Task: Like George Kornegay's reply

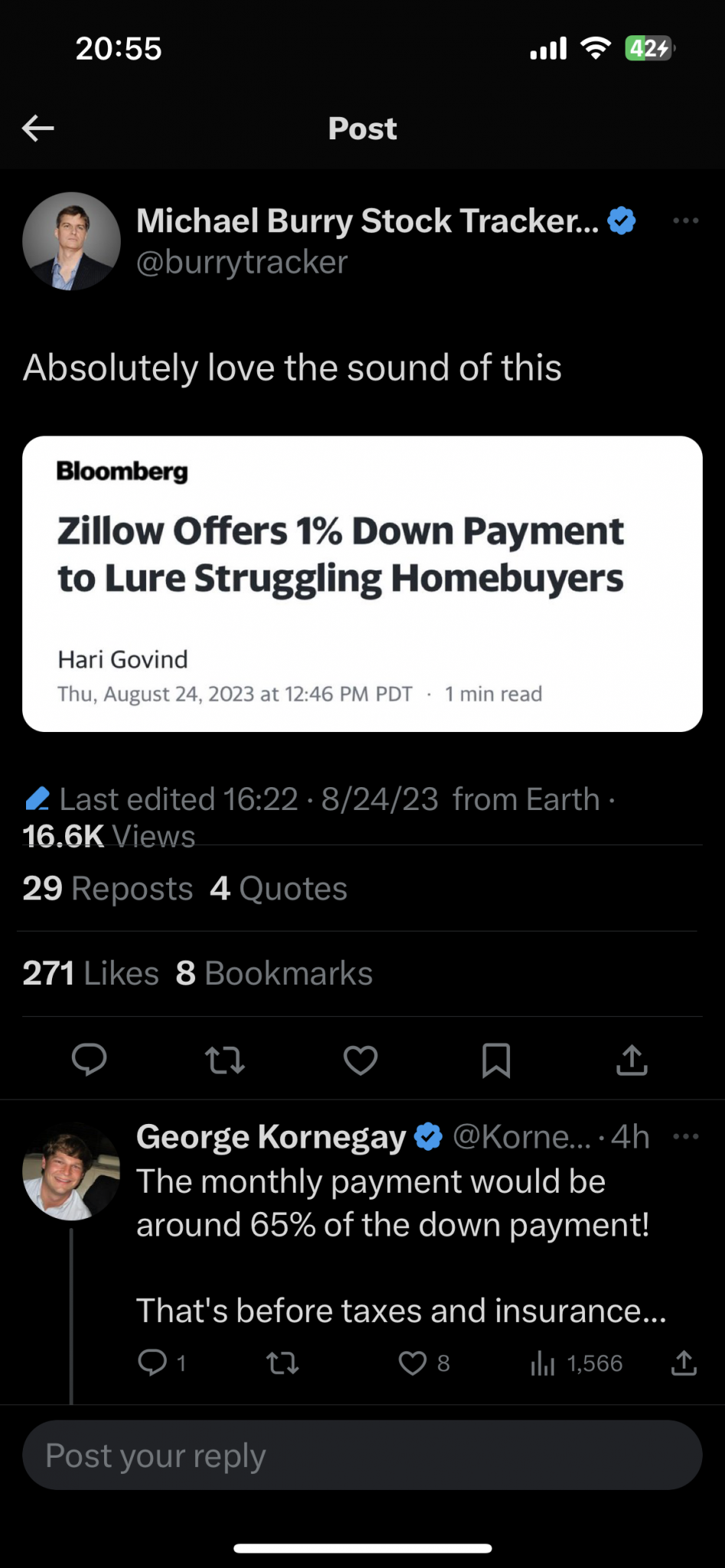Action: (x=413, y=1363)
